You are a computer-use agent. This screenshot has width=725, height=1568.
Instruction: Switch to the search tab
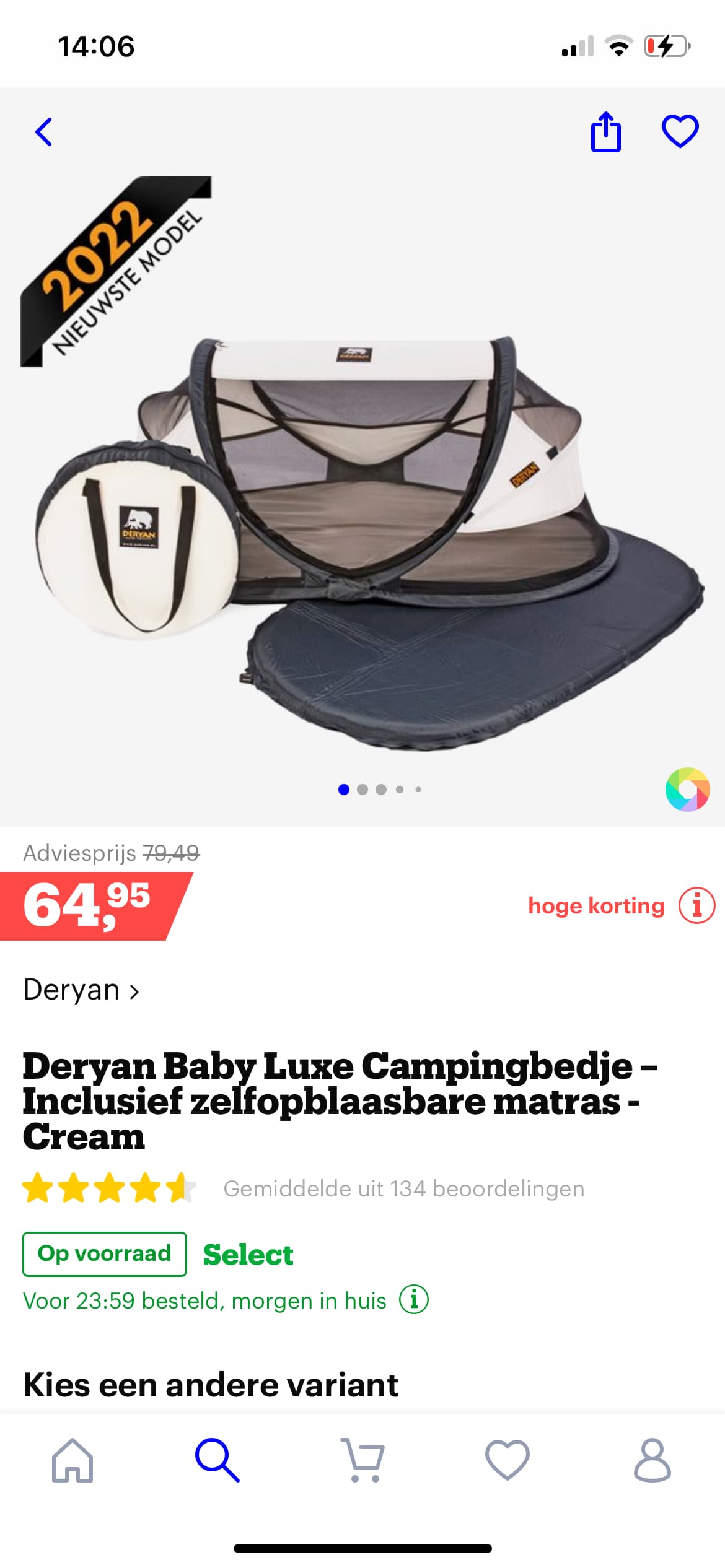tap(217, 1460)
